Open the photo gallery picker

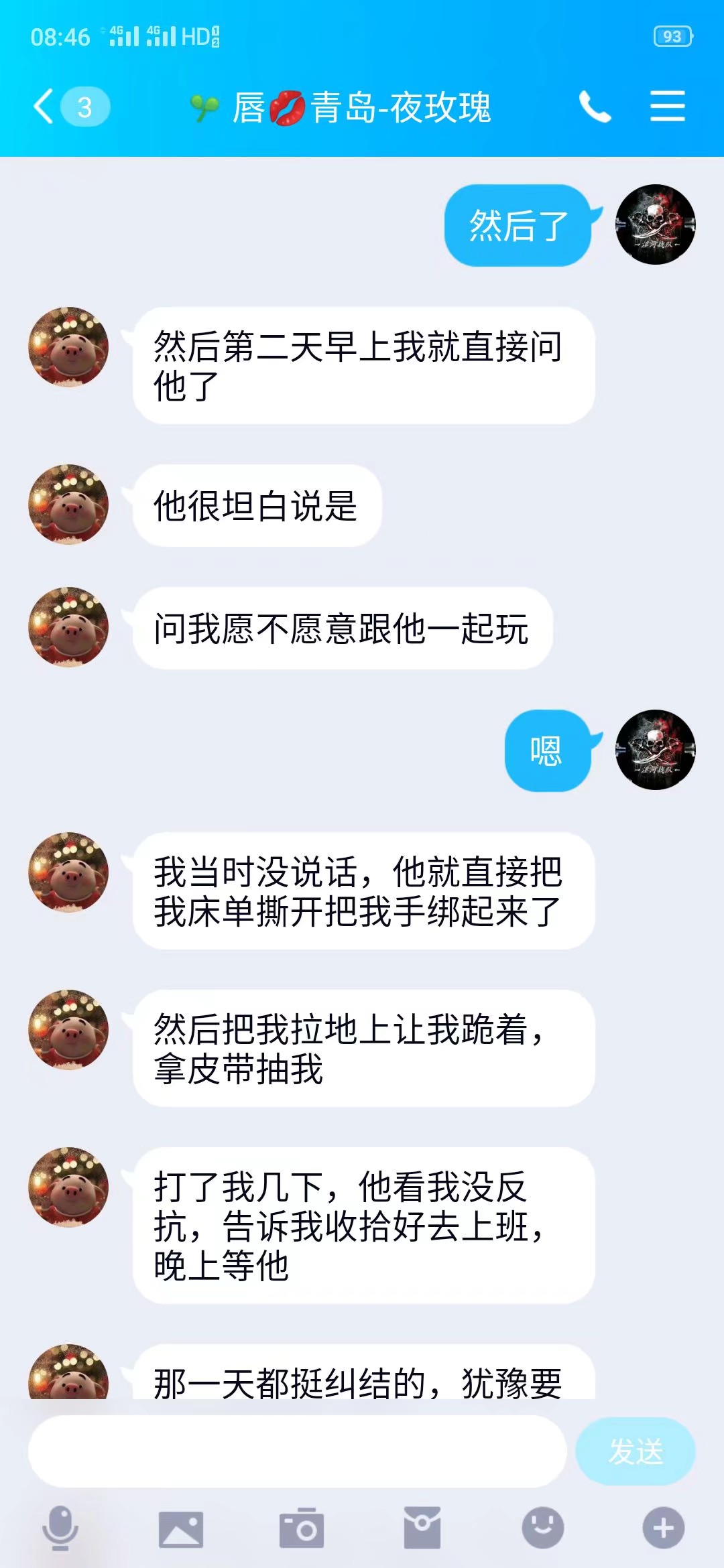pos(181,1528)
